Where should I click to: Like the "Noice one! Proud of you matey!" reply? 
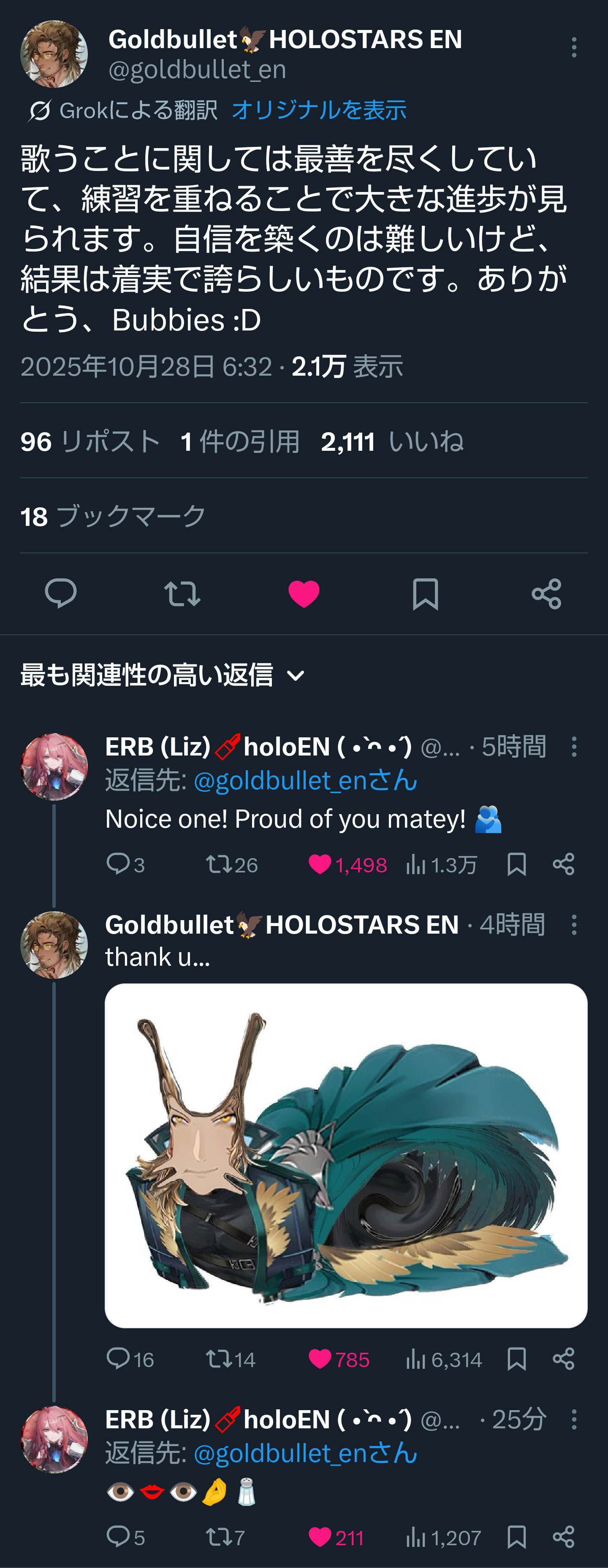point(320,864)
